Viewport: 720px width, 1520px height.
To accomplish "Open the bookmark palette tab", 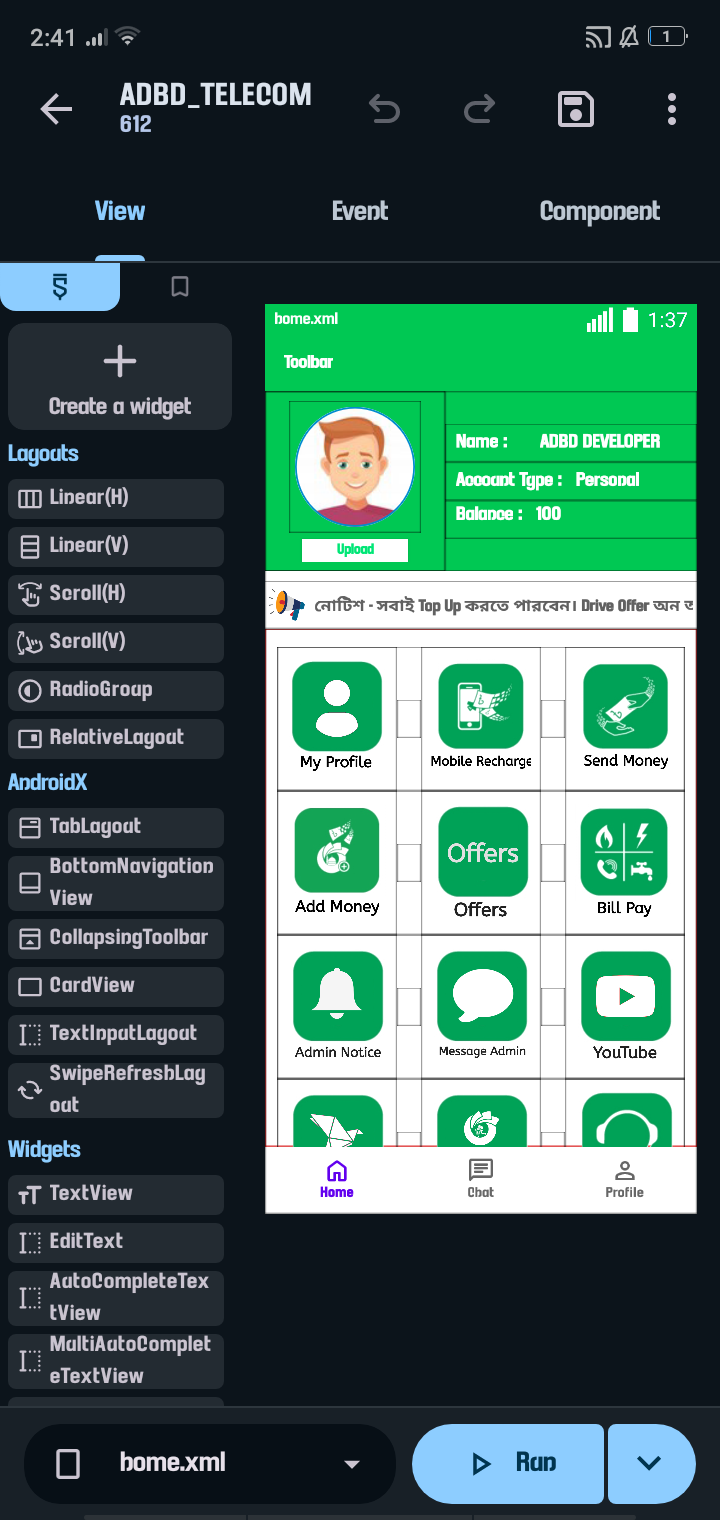I will coord(180,287).
